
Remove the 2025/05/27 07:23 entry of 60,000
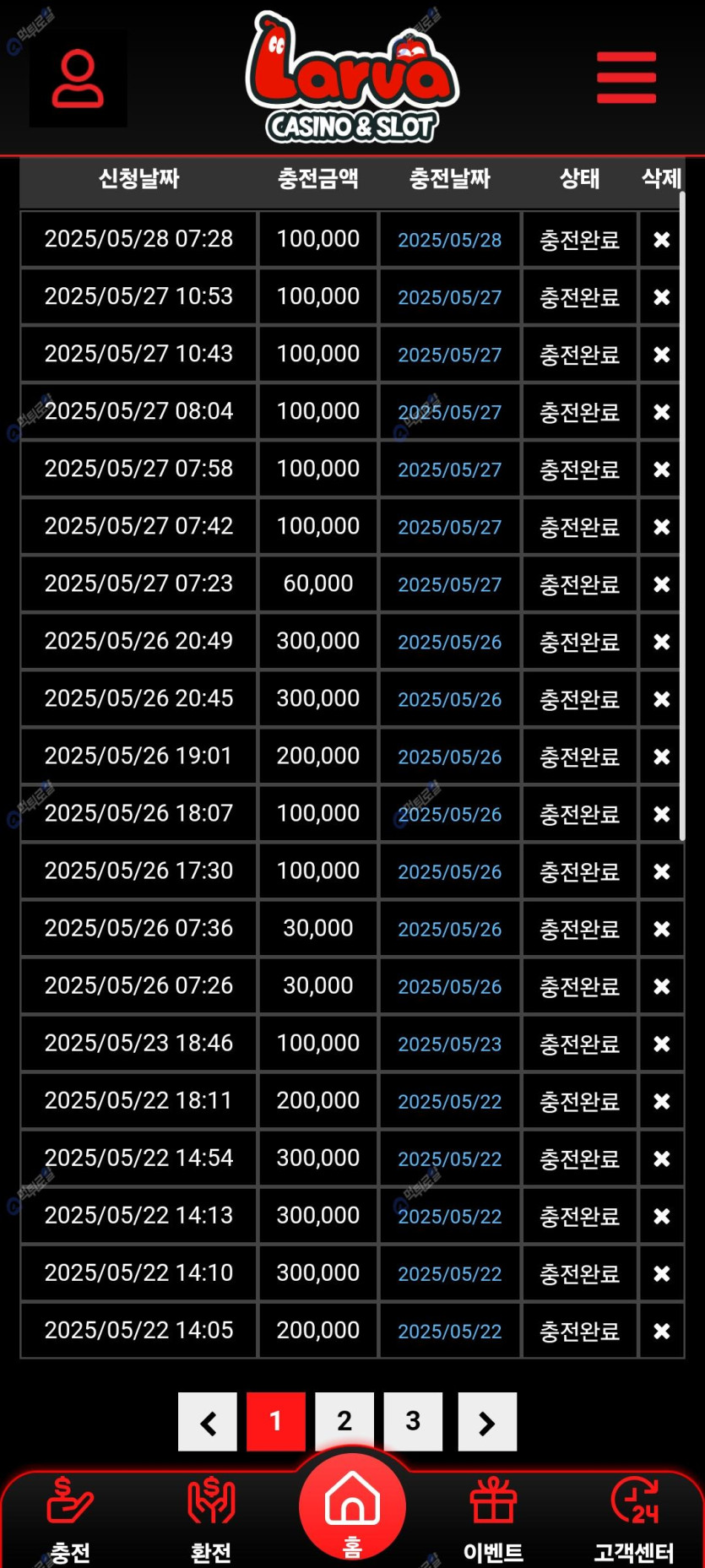(x=662, y=584)
